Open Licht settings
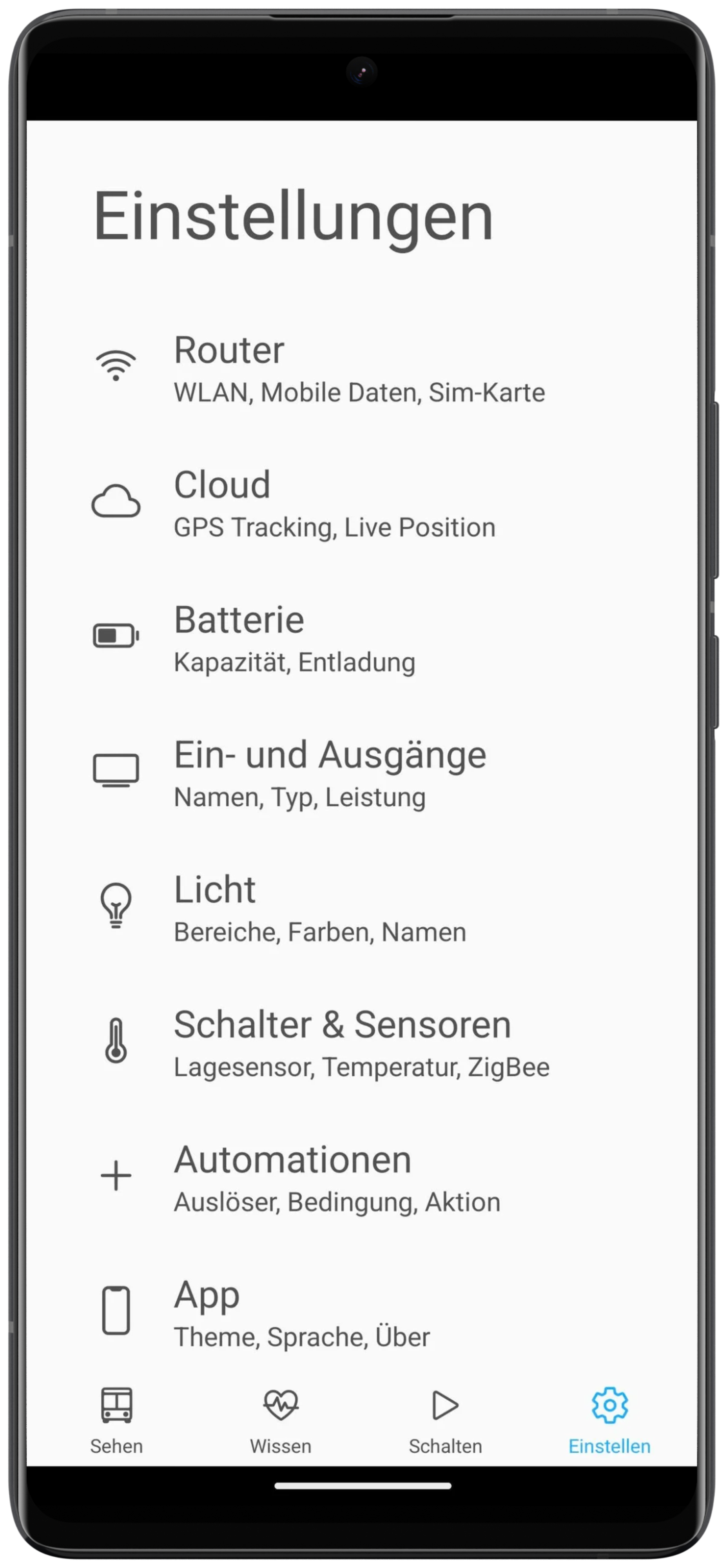Image resolution: width=727 pixels, height=1568 pixels. (x=361, y=908)
